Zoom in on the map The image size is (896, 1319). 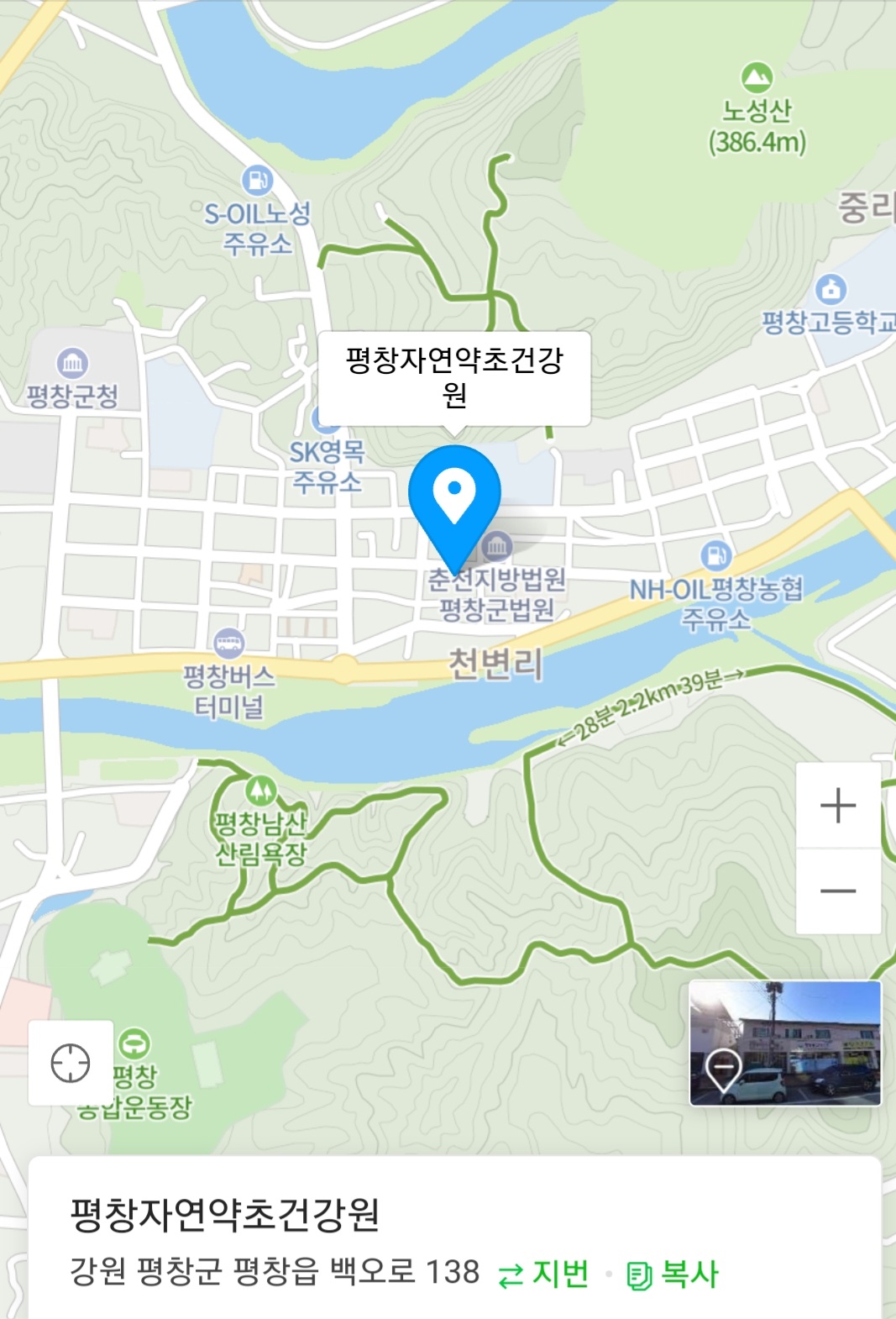click(837, 805)
